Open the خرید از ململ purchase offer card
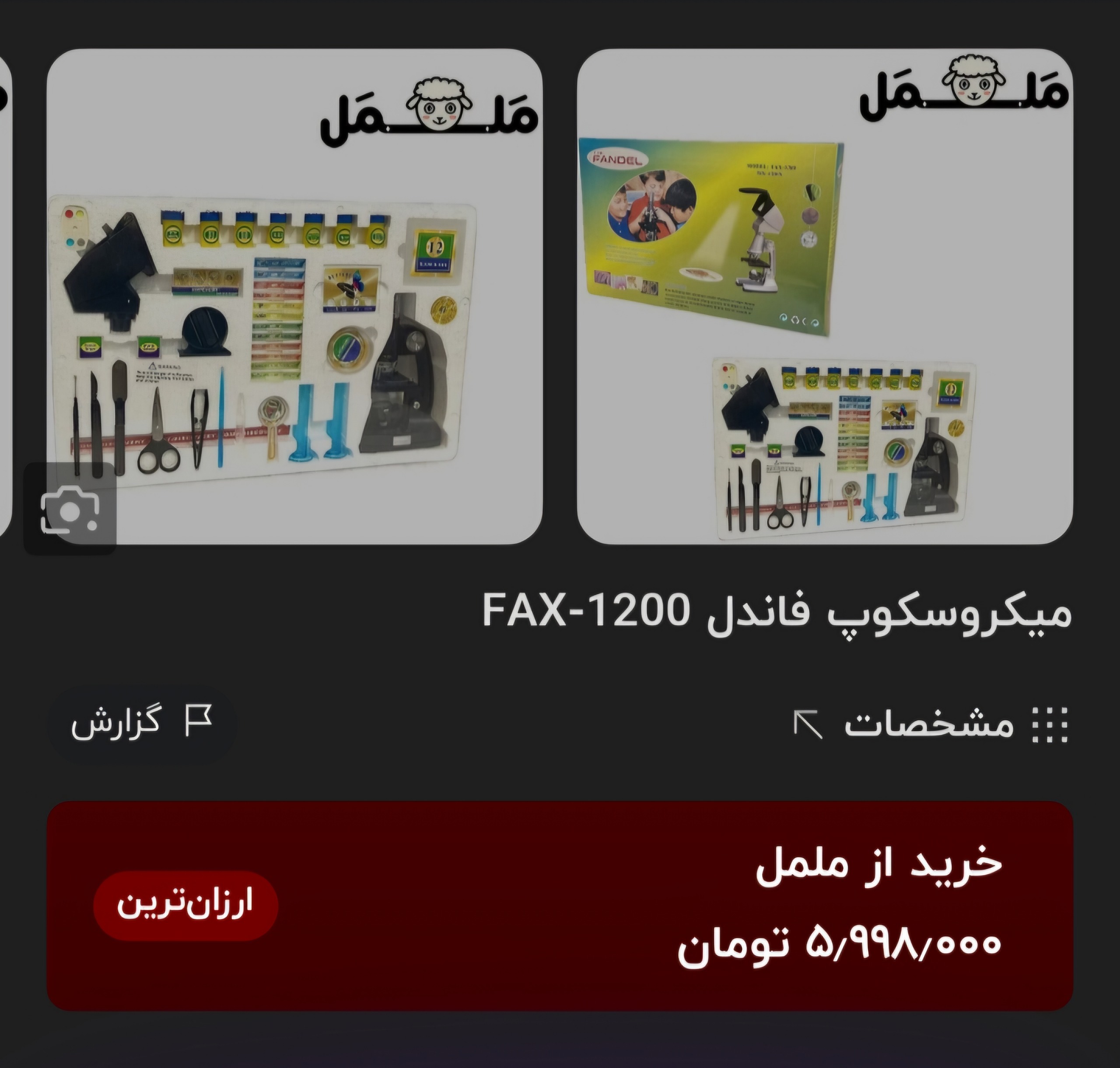This screenshot has width=1120, height=1068. (559, 906)
